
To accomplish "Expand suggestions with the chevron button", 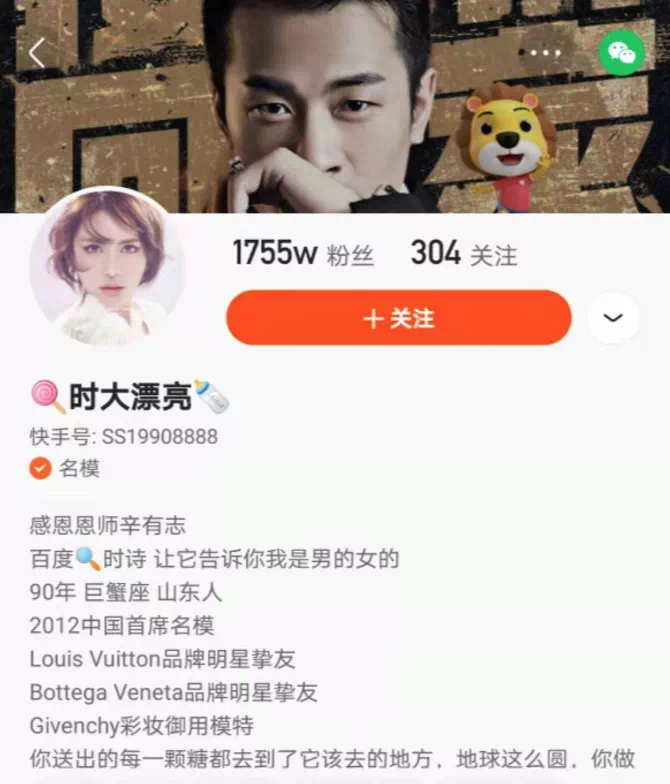I will [613, 318].
